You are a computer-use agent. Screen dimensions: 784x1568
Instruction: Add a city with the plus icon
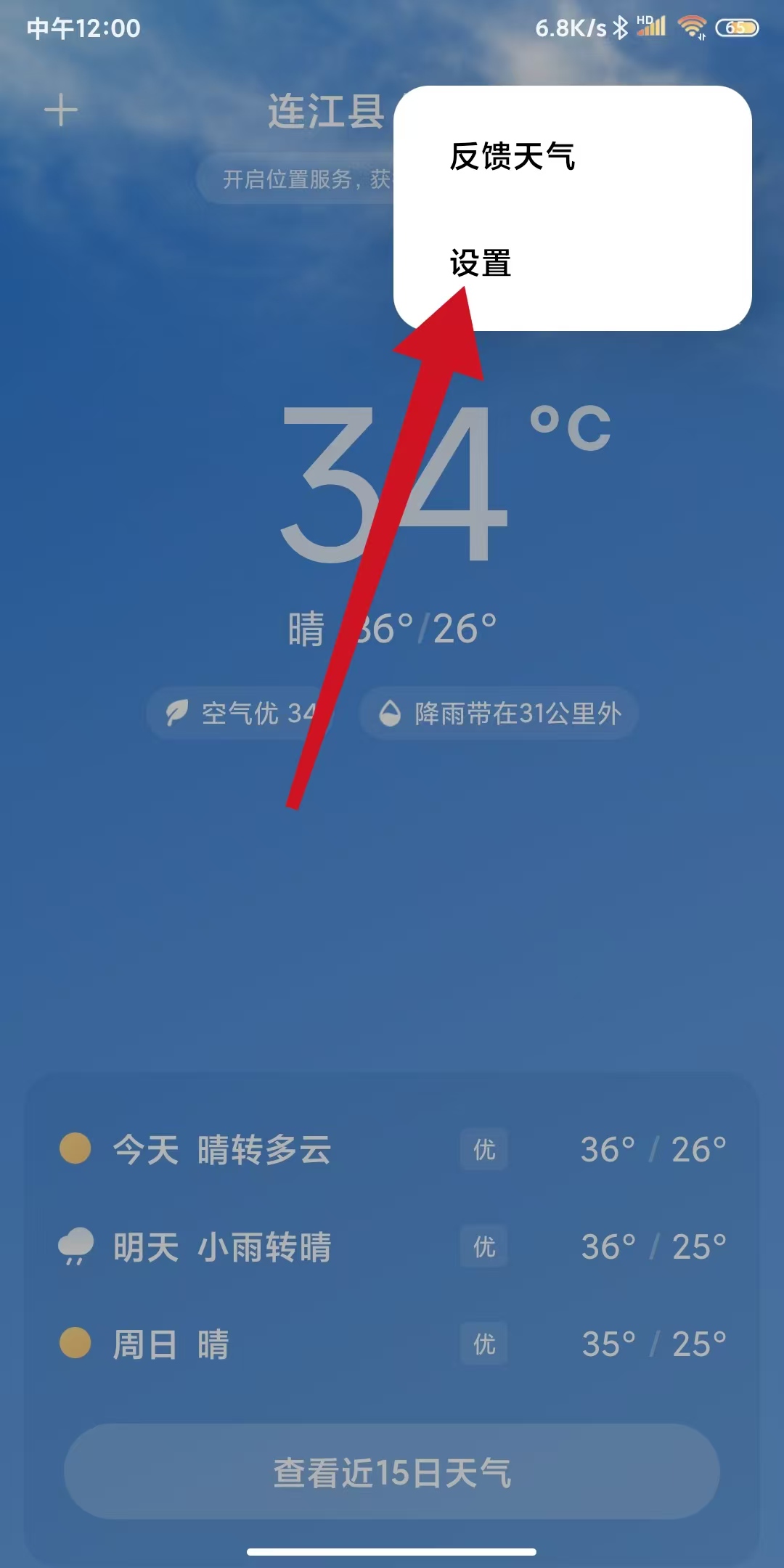click(x=61, y=111)
